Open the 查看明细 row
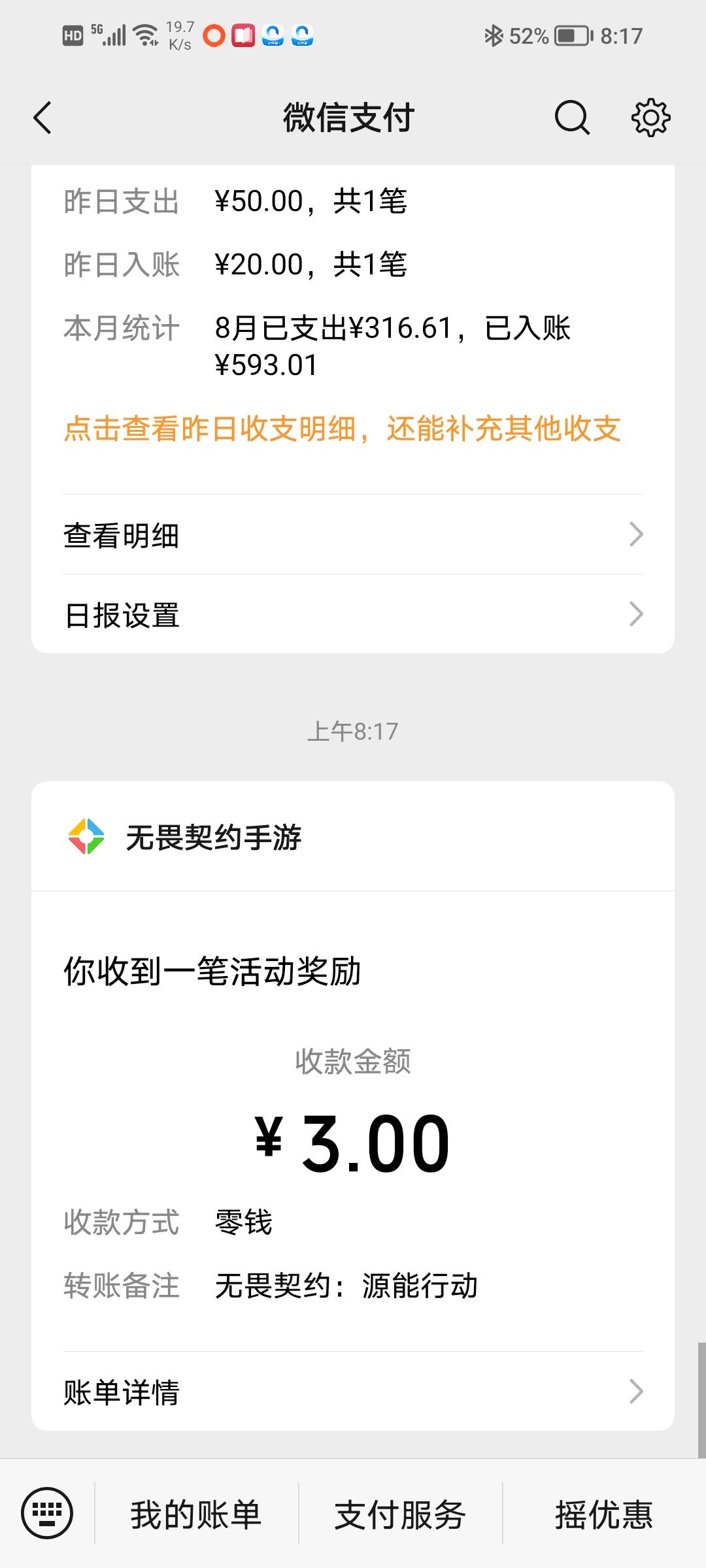 click(353, 535)
